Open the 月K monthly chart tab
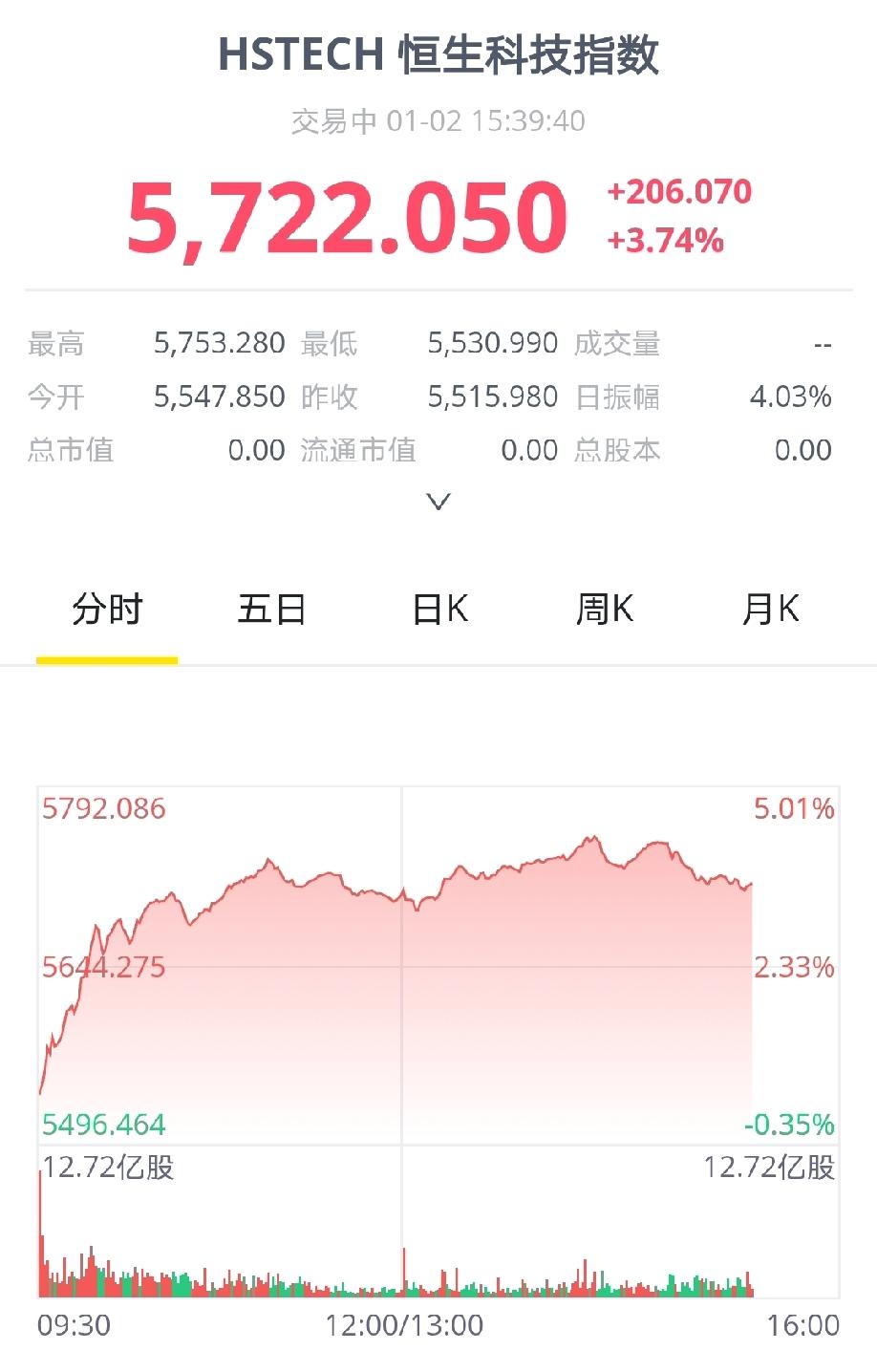The width and height of the screenshot is (877, 1372). coord(773,608)
